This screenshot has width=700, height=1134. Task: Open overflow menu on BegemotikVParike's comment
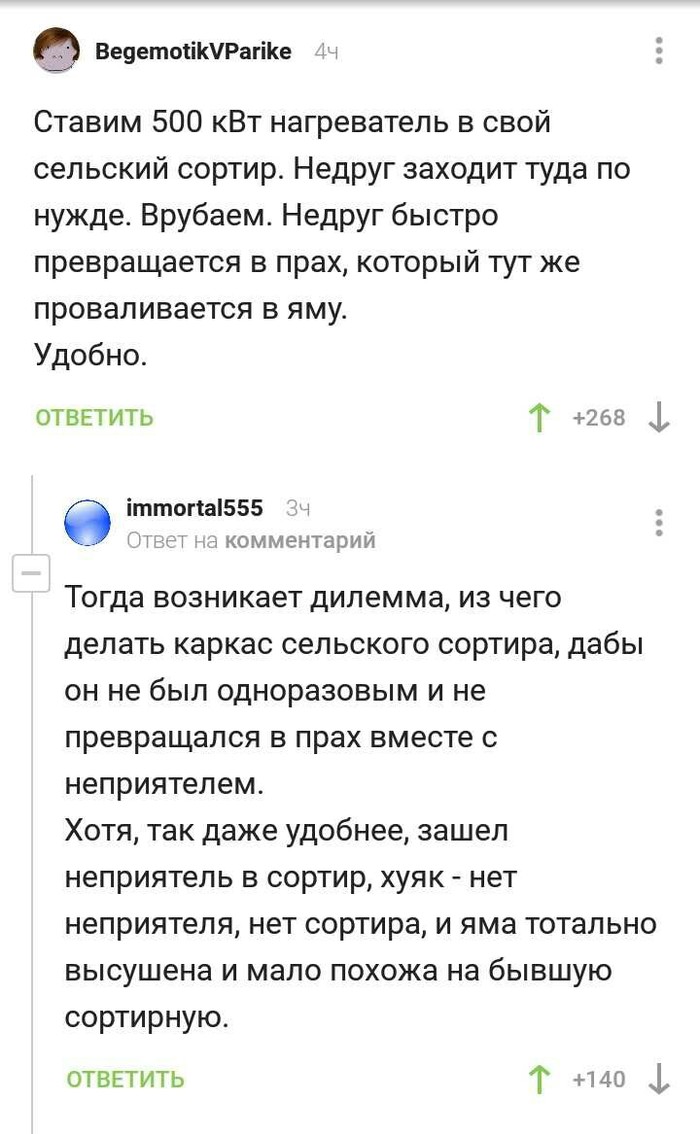(x=659, y=51)
